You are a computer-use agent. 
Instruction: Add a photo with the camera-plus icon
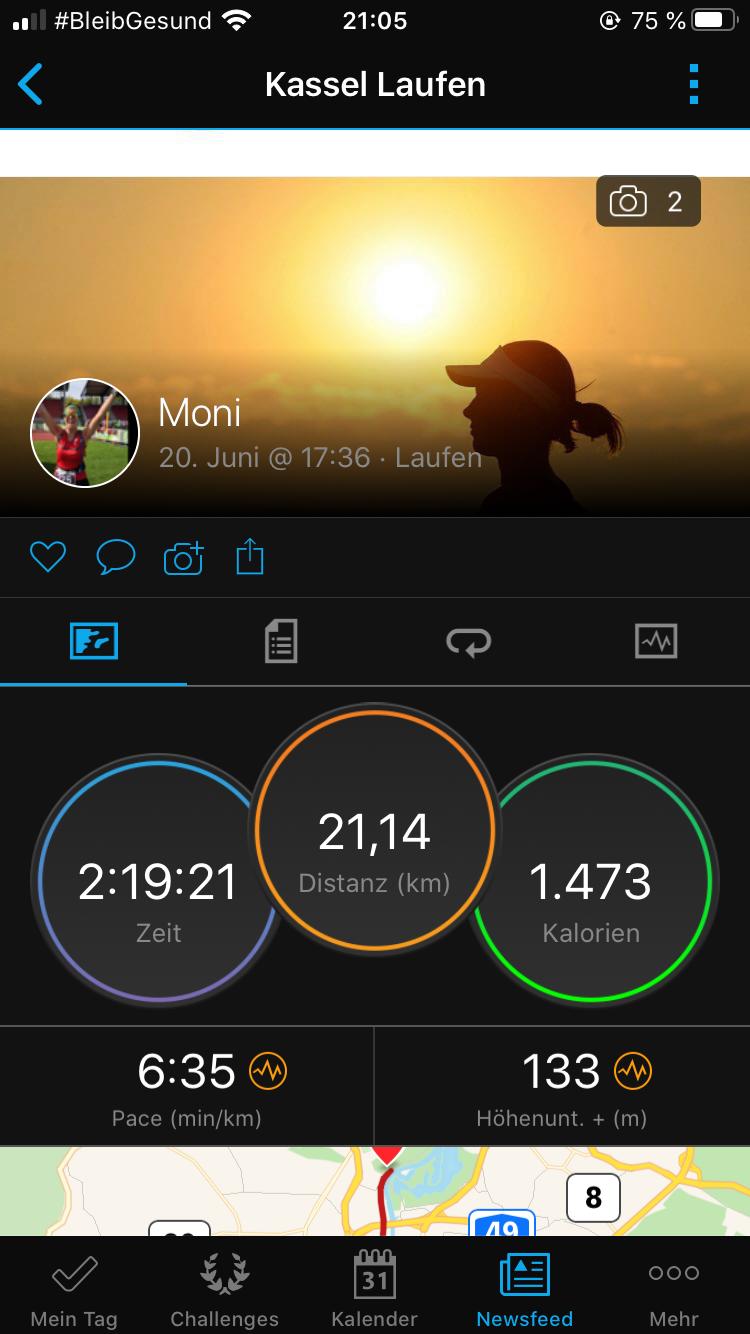[183, 556]
